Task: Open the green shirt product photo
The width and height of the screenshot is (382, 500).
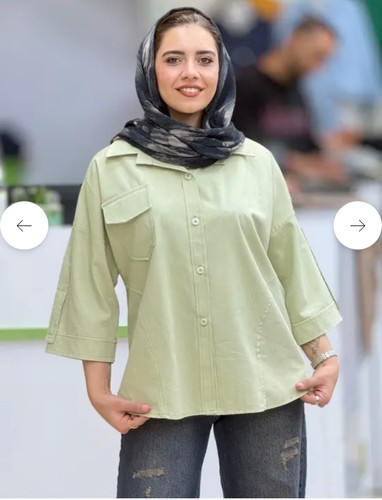Action: pyautogui.click(x=191, y=249)
